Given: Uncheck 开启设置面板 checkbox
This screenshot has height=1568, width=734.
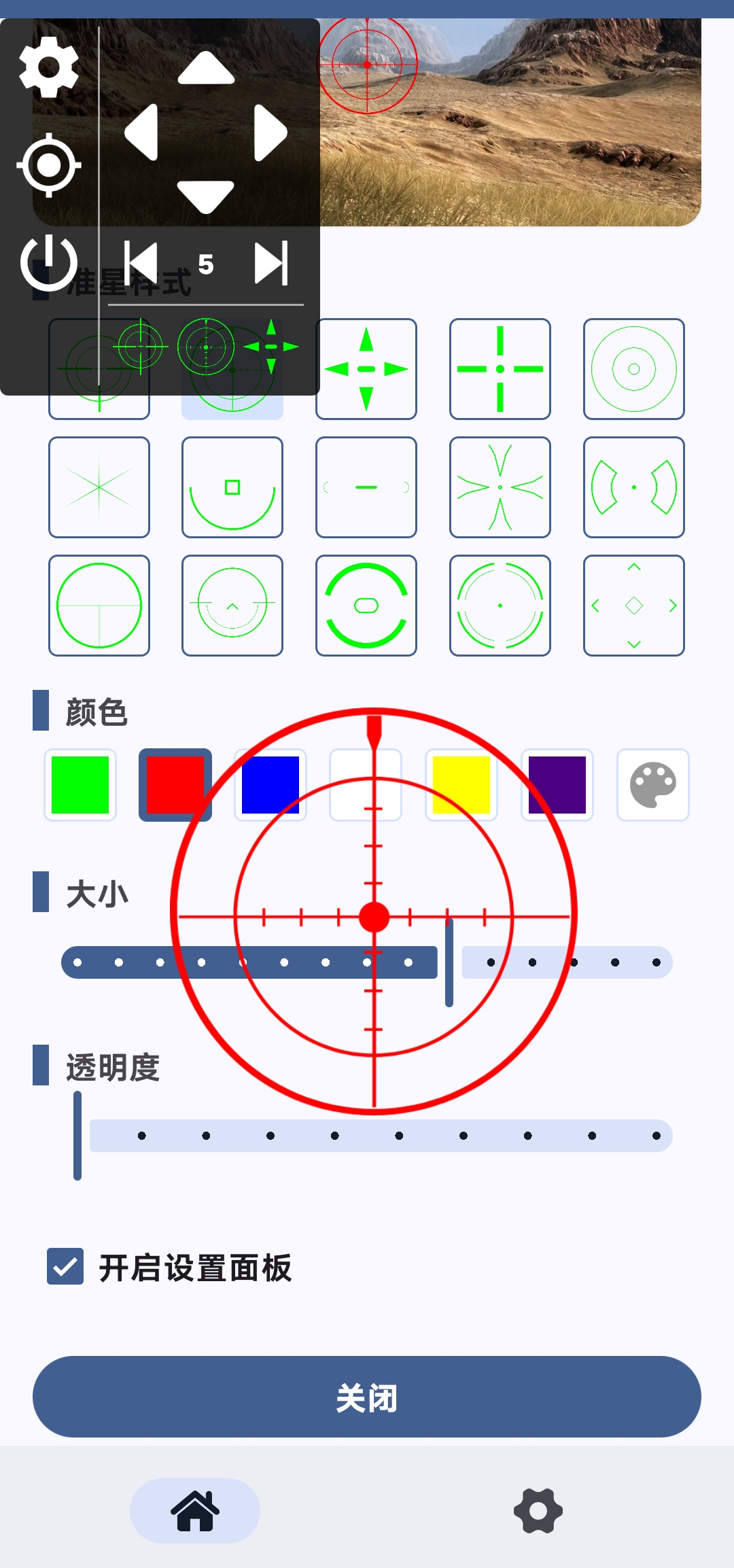Looking at the screenshot, I should tap(65, 1266).
